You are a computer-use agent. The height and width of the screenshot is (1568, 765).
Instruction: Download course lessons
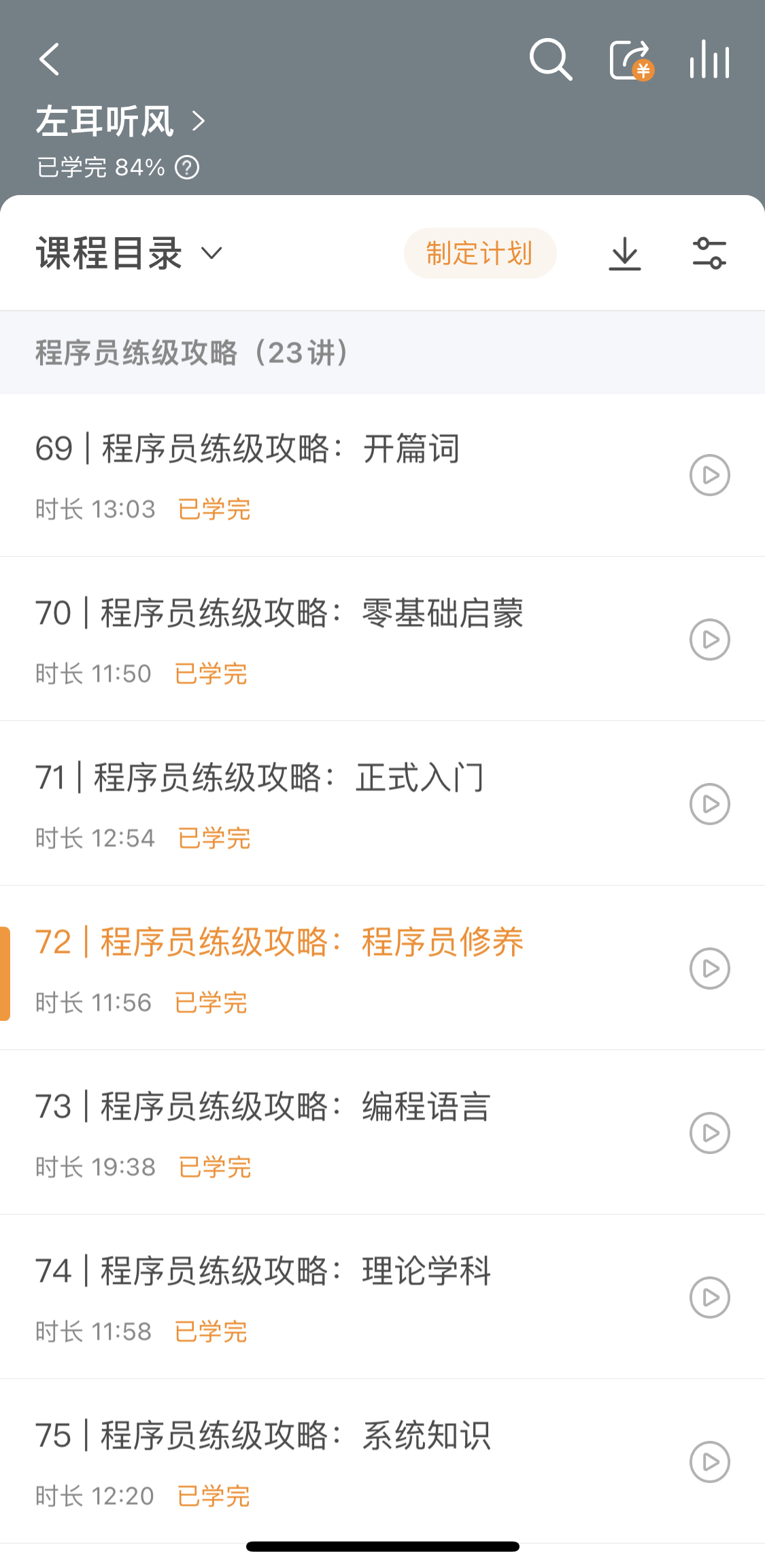(624, 254)
